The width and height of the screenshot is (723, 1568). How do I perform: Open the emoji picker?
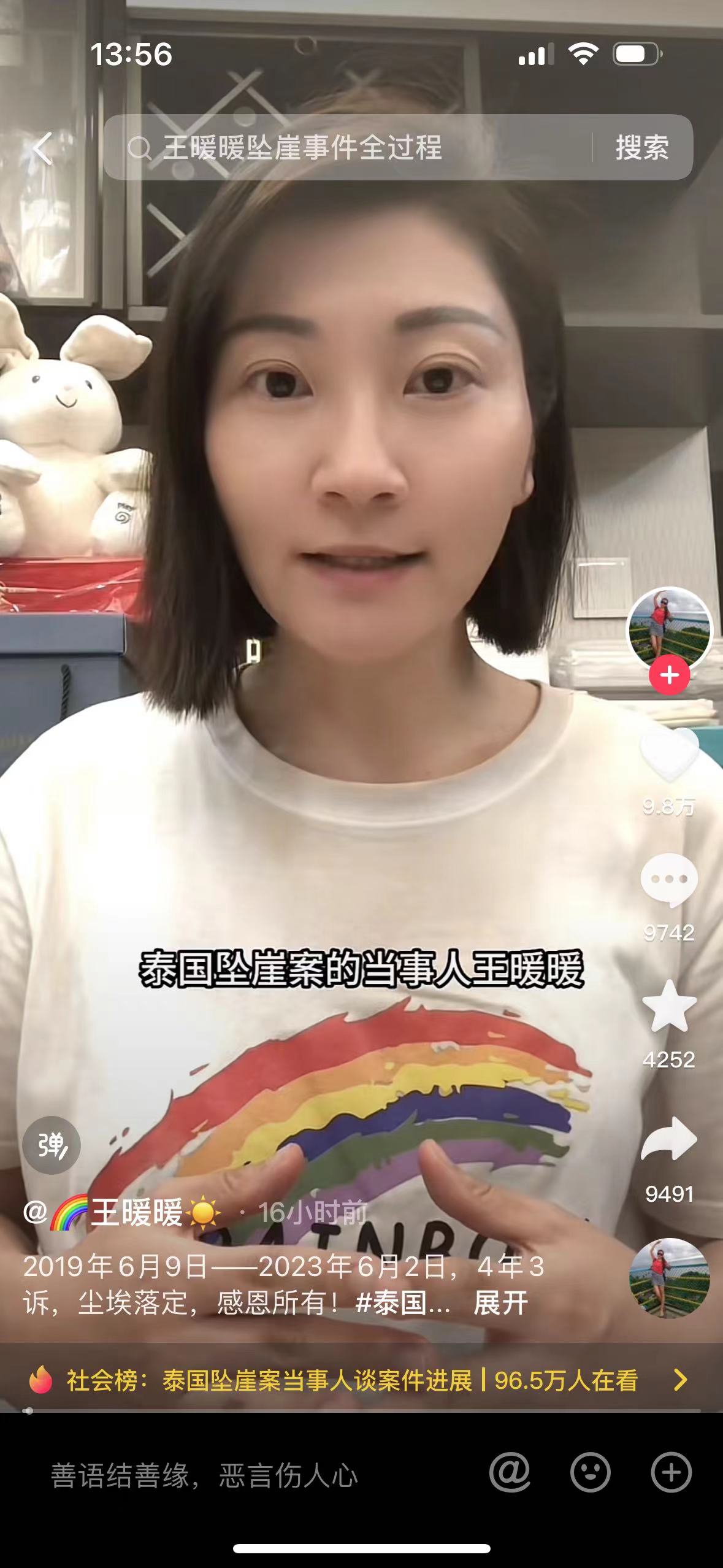click(590, 1472)
